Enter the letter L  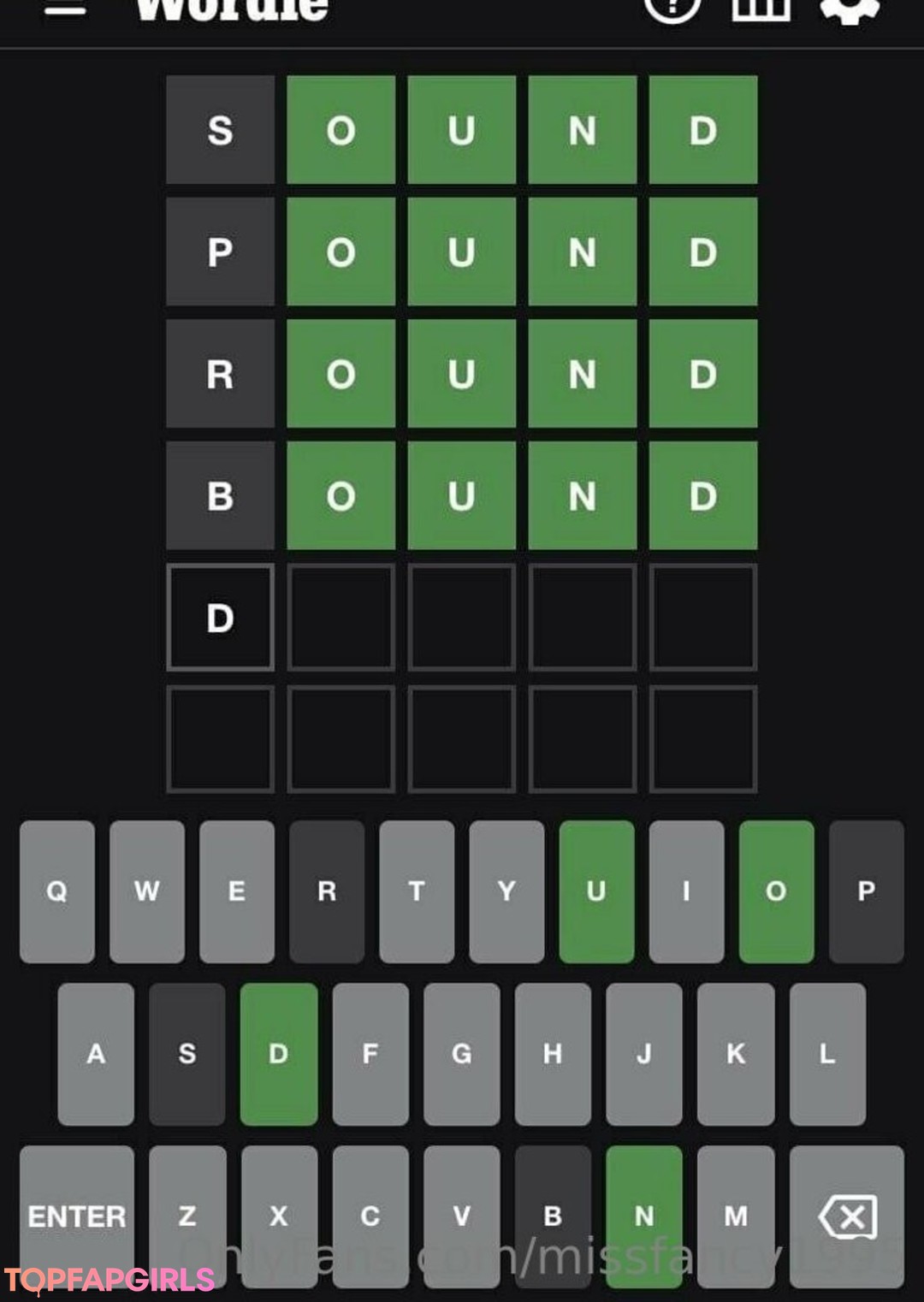coord(827,1054)
